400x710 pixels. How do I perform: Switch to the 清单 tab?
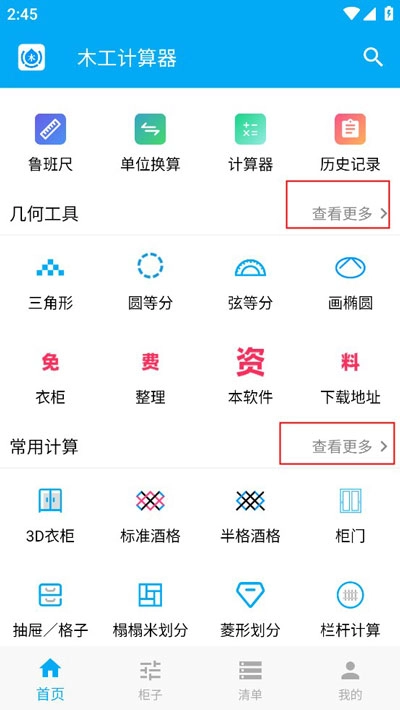(x=250, y=680)
